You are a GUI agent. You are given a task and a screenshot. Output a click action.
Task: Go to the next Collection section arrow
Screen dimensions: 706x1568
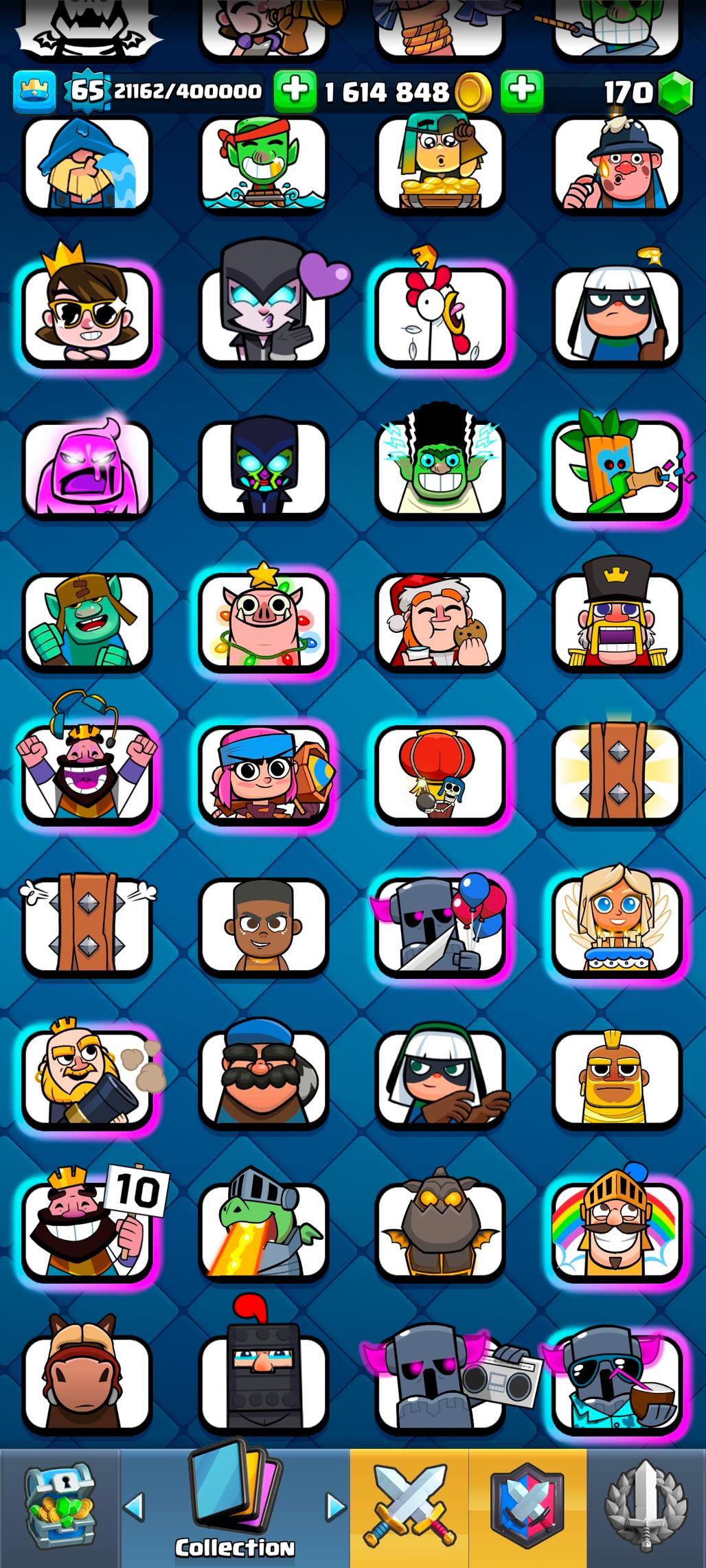coord(335,1508)
